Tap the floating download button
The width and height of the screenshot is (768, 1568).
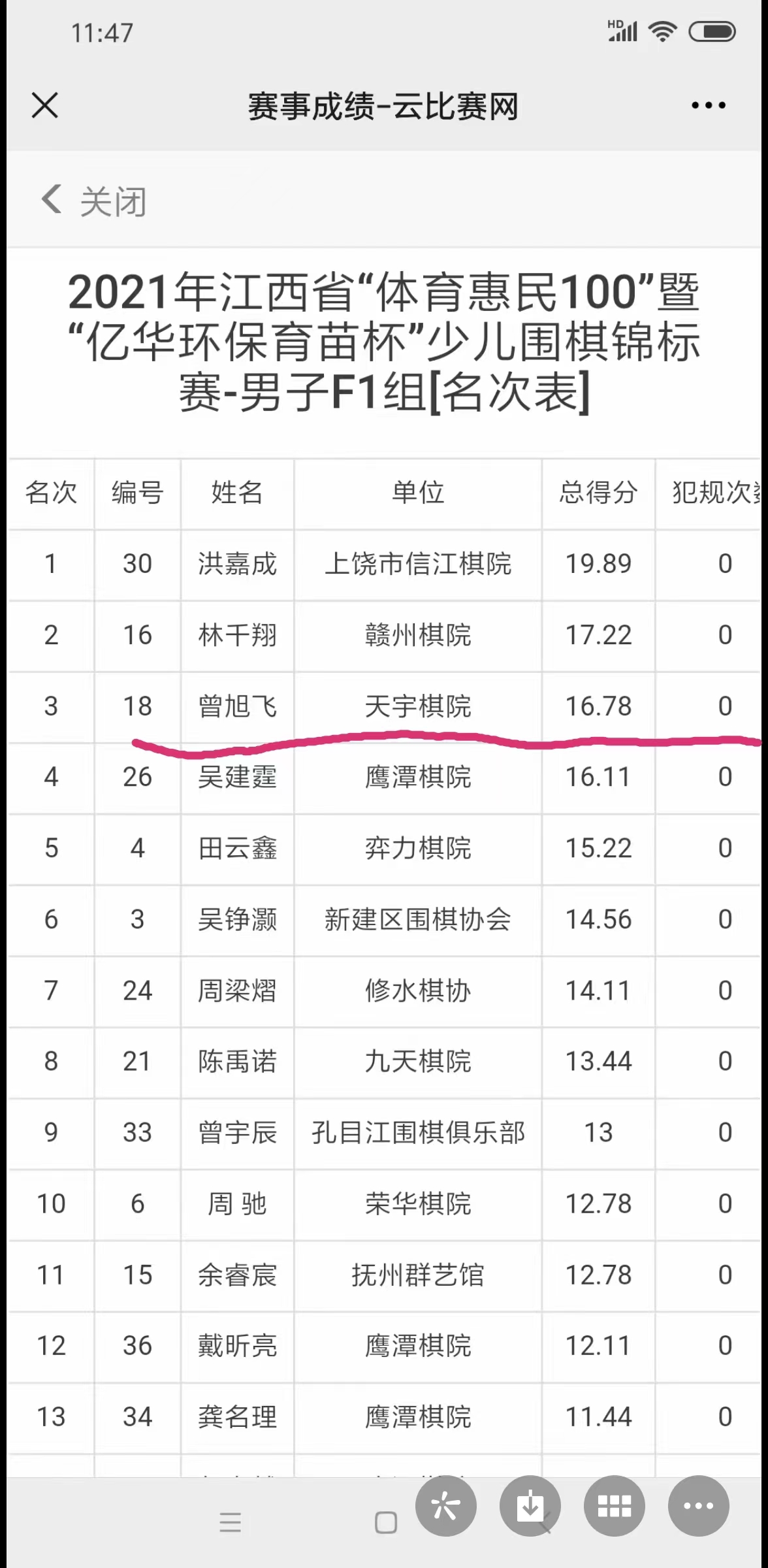(x=530, y=1505)
